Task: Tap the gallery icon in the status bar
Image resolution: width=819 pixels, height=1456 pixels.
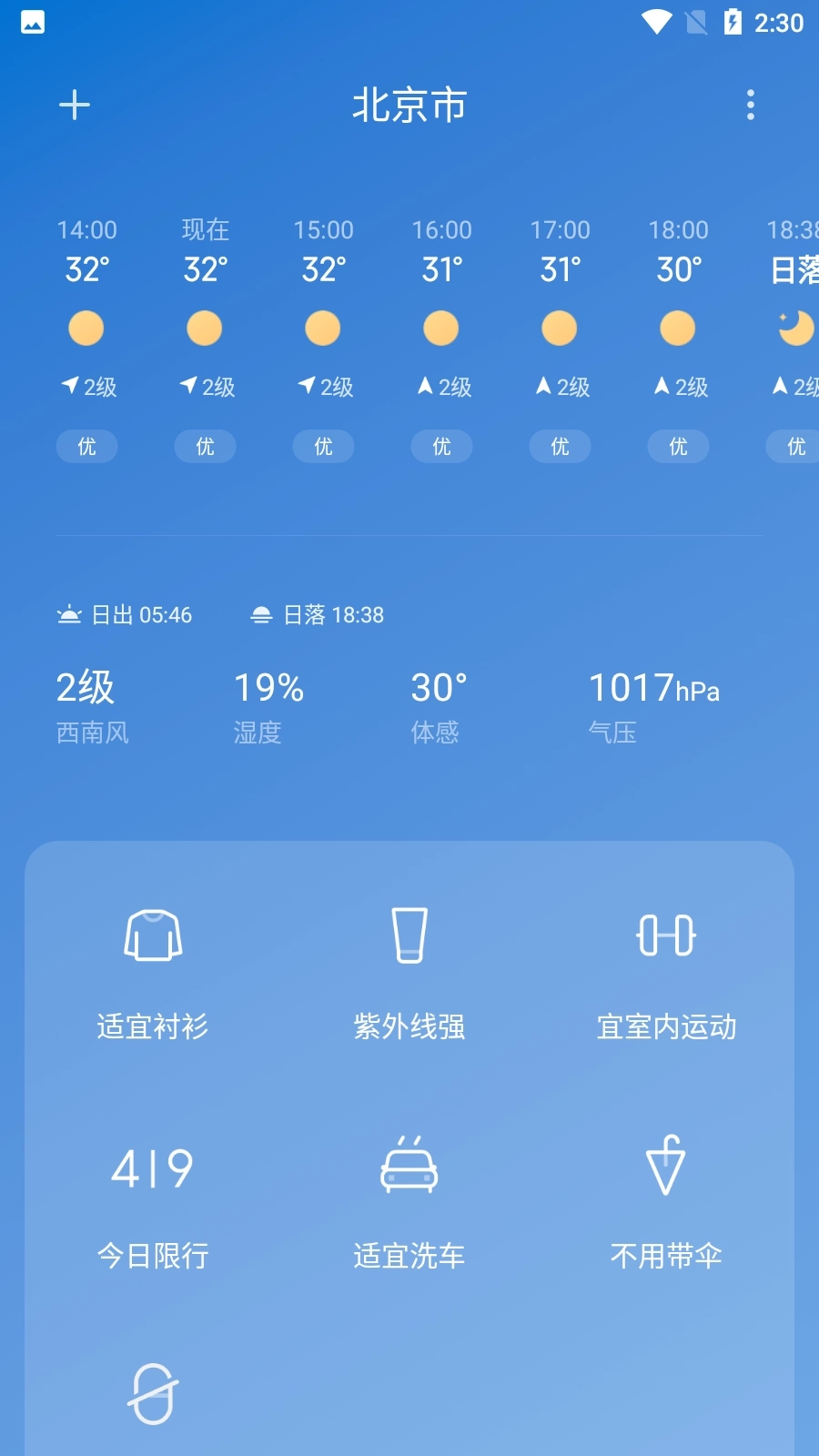Action: [32, 23]
